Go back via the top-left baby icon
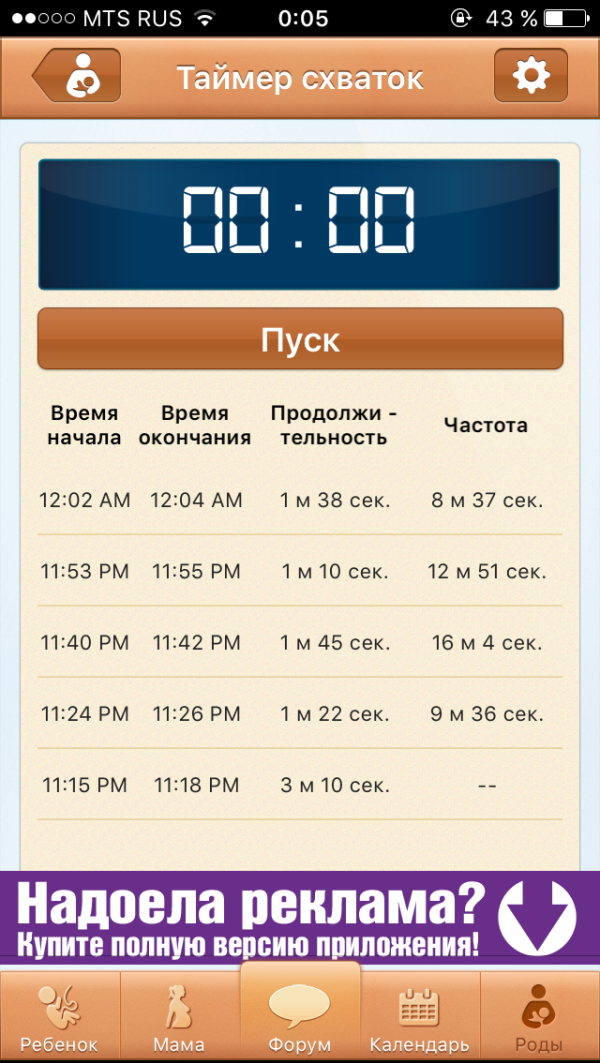Screen dimensions: 600x1063 (x=77, y=76)
